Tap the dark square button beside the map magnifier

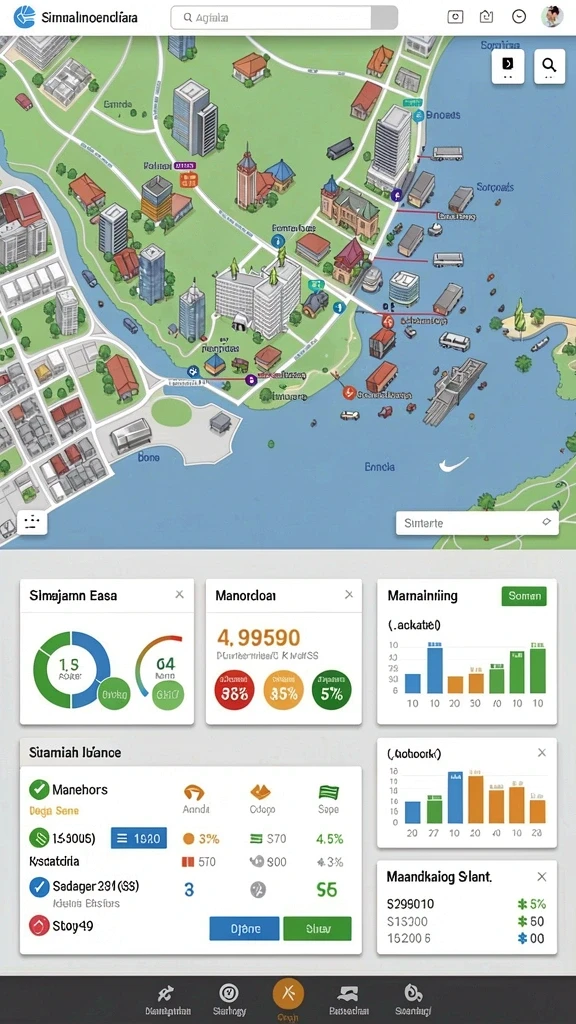507,66
